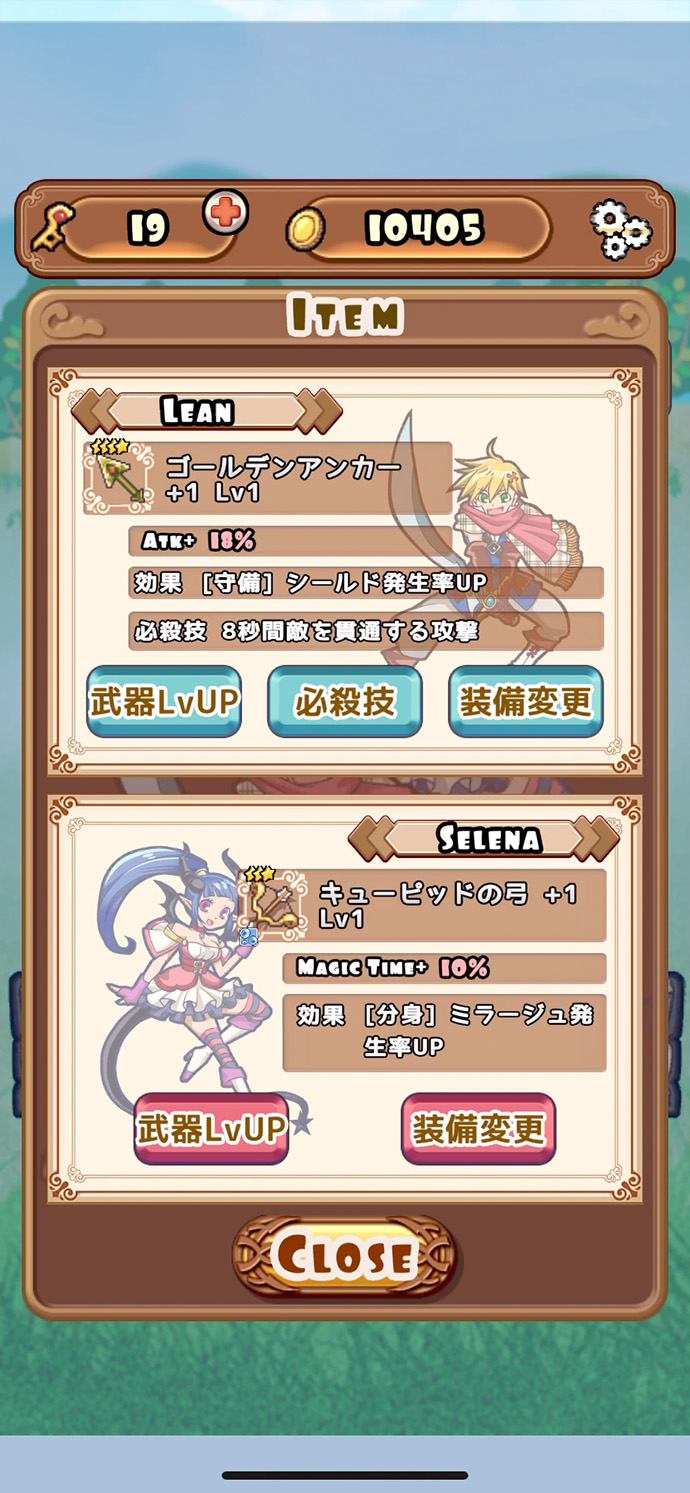The image size is (690, 1493).
Task: Change Lean's equipment with 装備変更
Action: coord(525,702)
